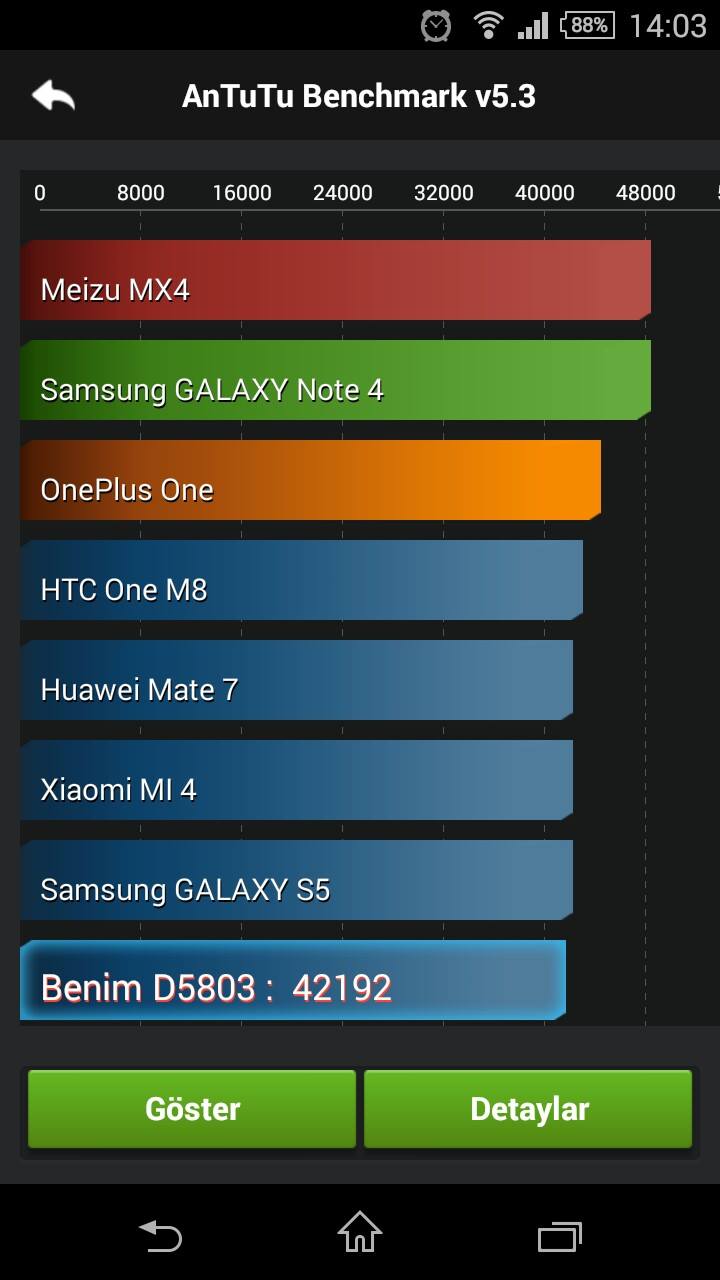Open Detaylar for benchmark details
This screenshot has width=720, height=1280.
528,1108
